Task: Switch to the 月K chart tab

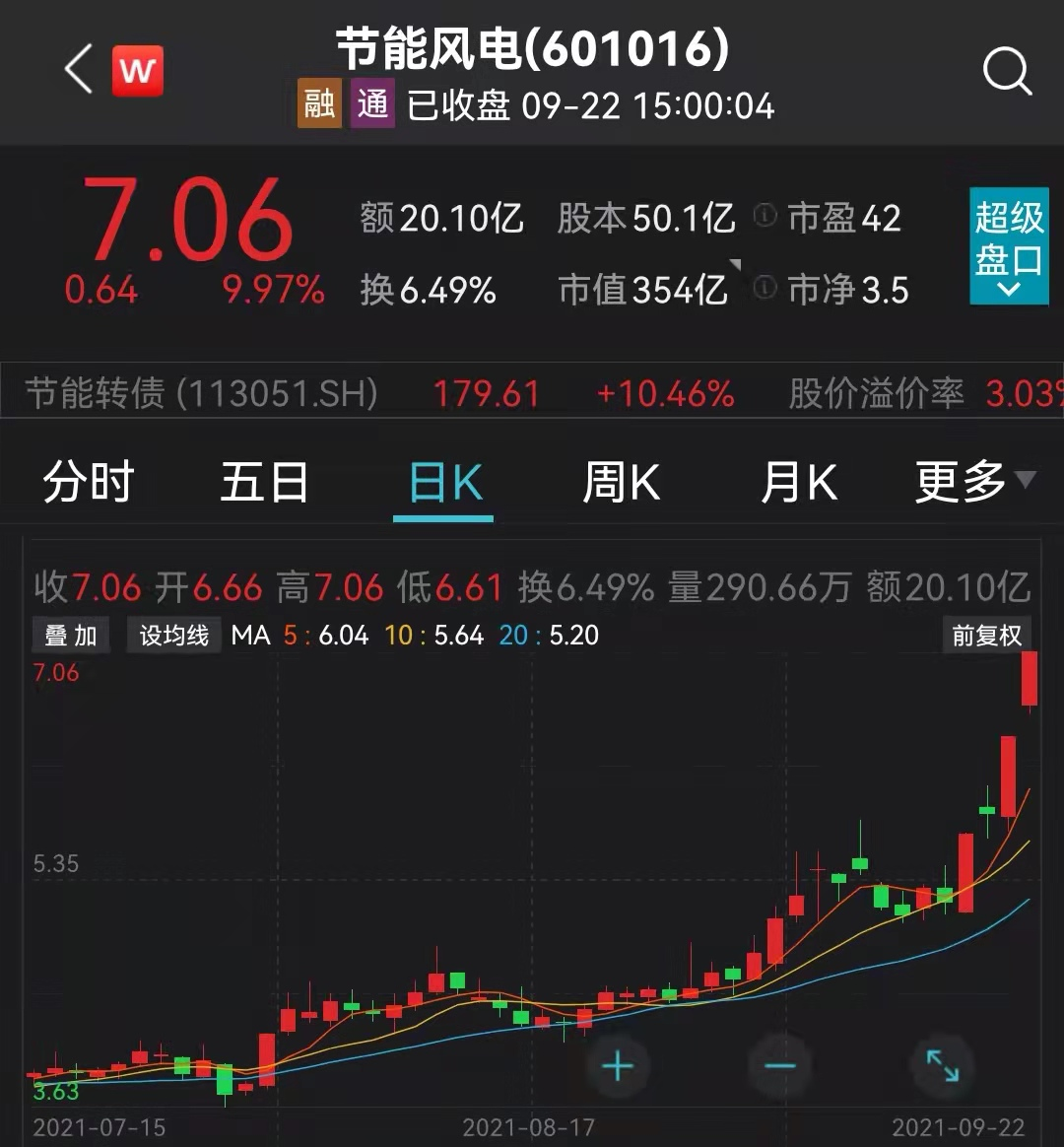Action: 798,483
